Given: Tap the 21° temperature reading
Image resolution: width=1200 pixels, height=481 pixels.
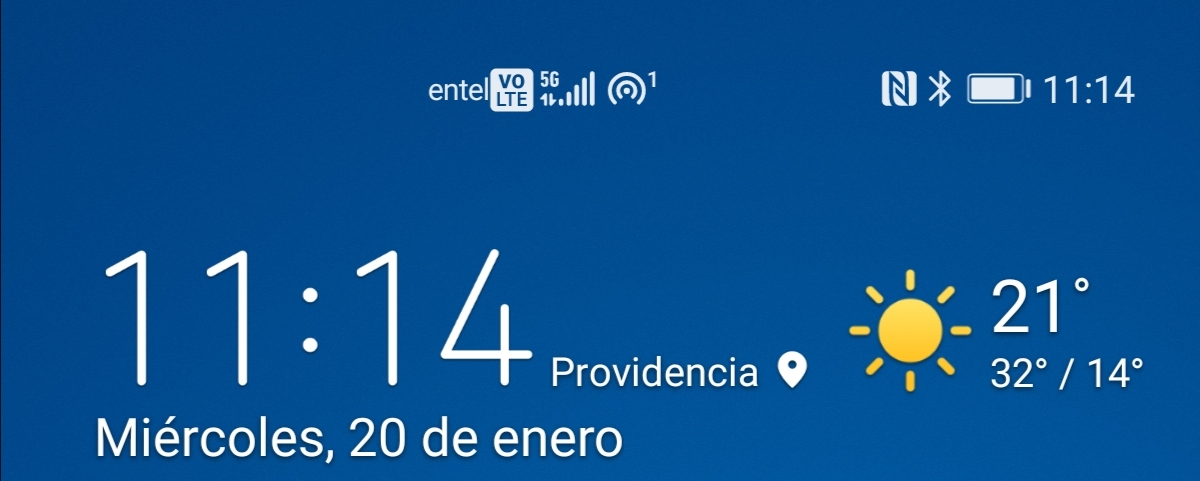Looking at the screenshot, I should point(1040,308).
